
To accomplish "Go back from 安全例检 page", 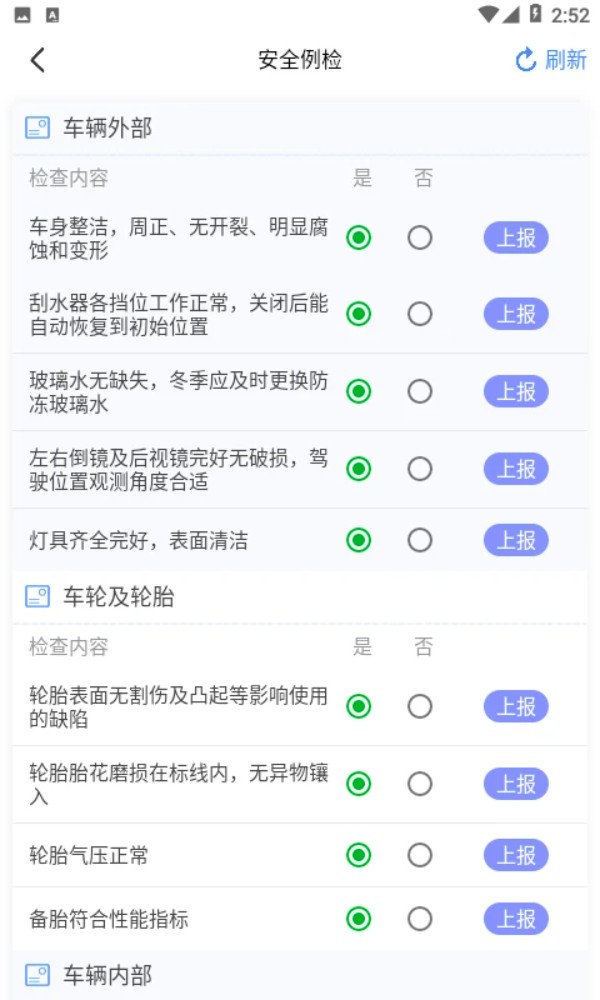I will coord(38,60).
